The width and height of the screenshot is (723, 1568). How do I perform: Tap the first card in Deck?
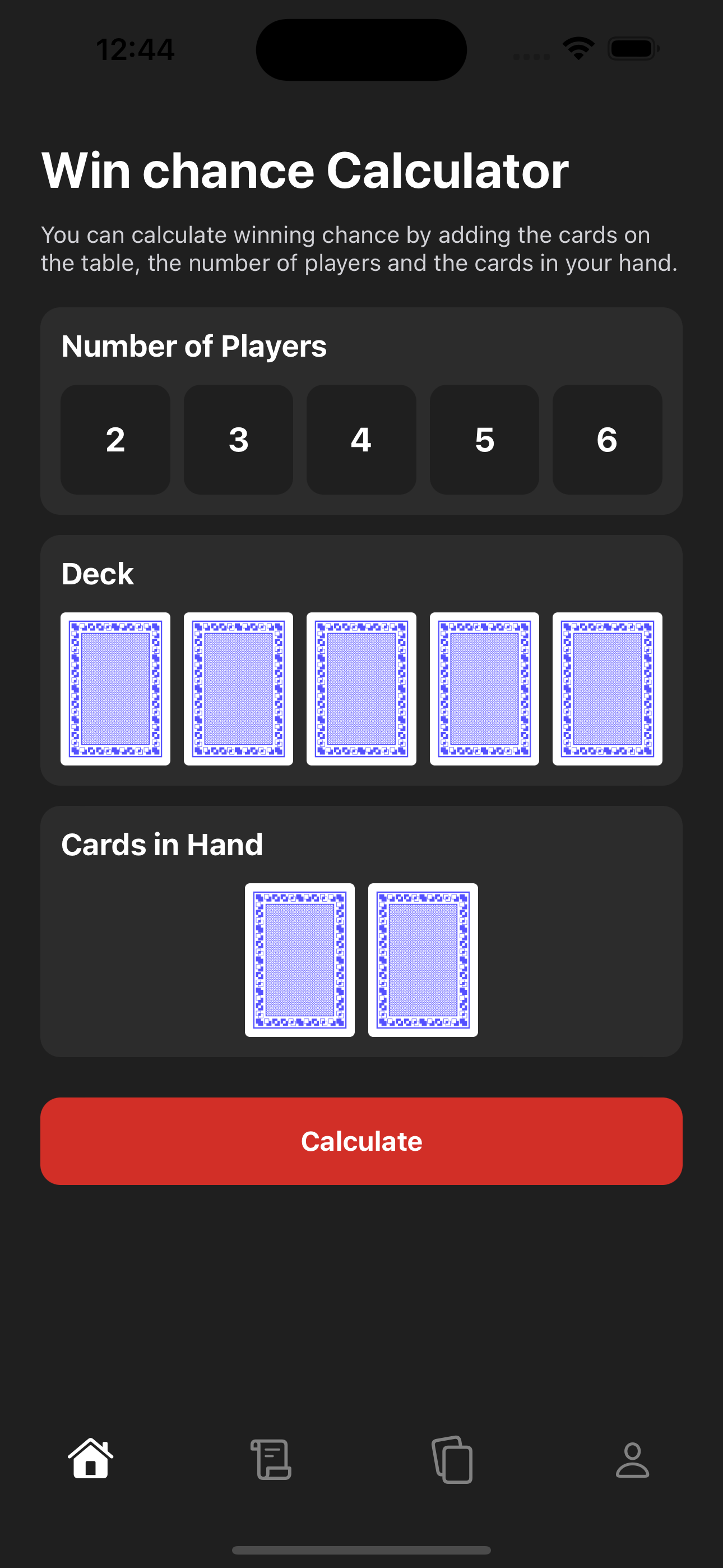point(115,689)
